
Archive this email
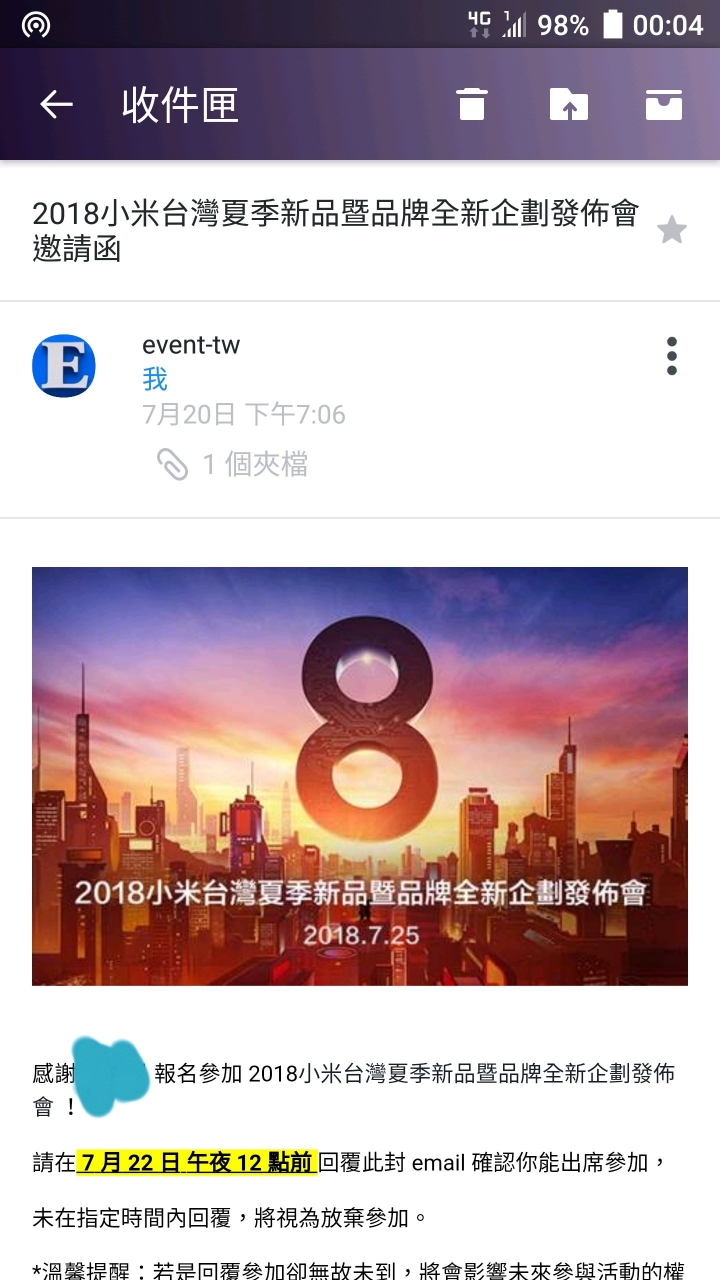tap(663, 105)
